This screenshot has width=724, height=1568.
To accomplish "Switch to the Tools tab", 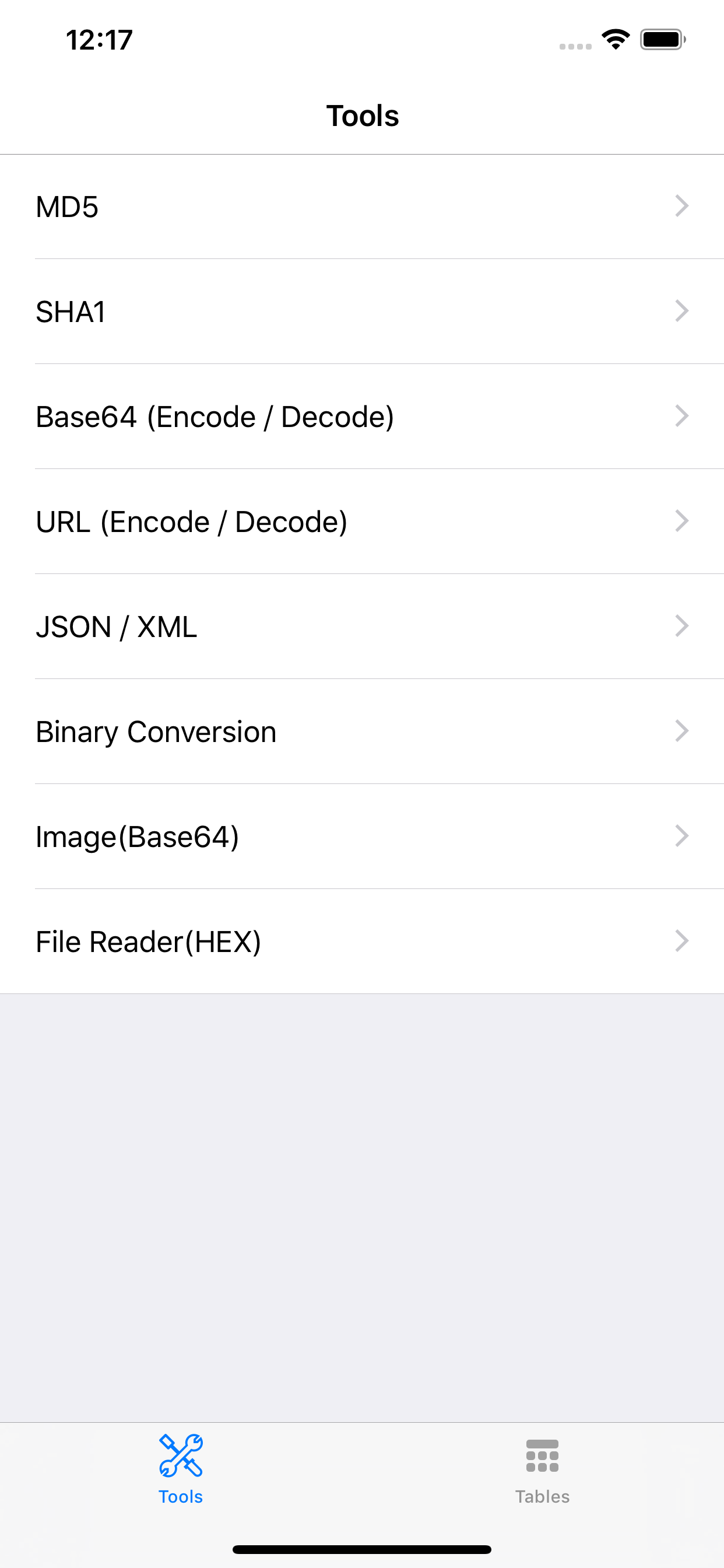I will coord(181,1473).
